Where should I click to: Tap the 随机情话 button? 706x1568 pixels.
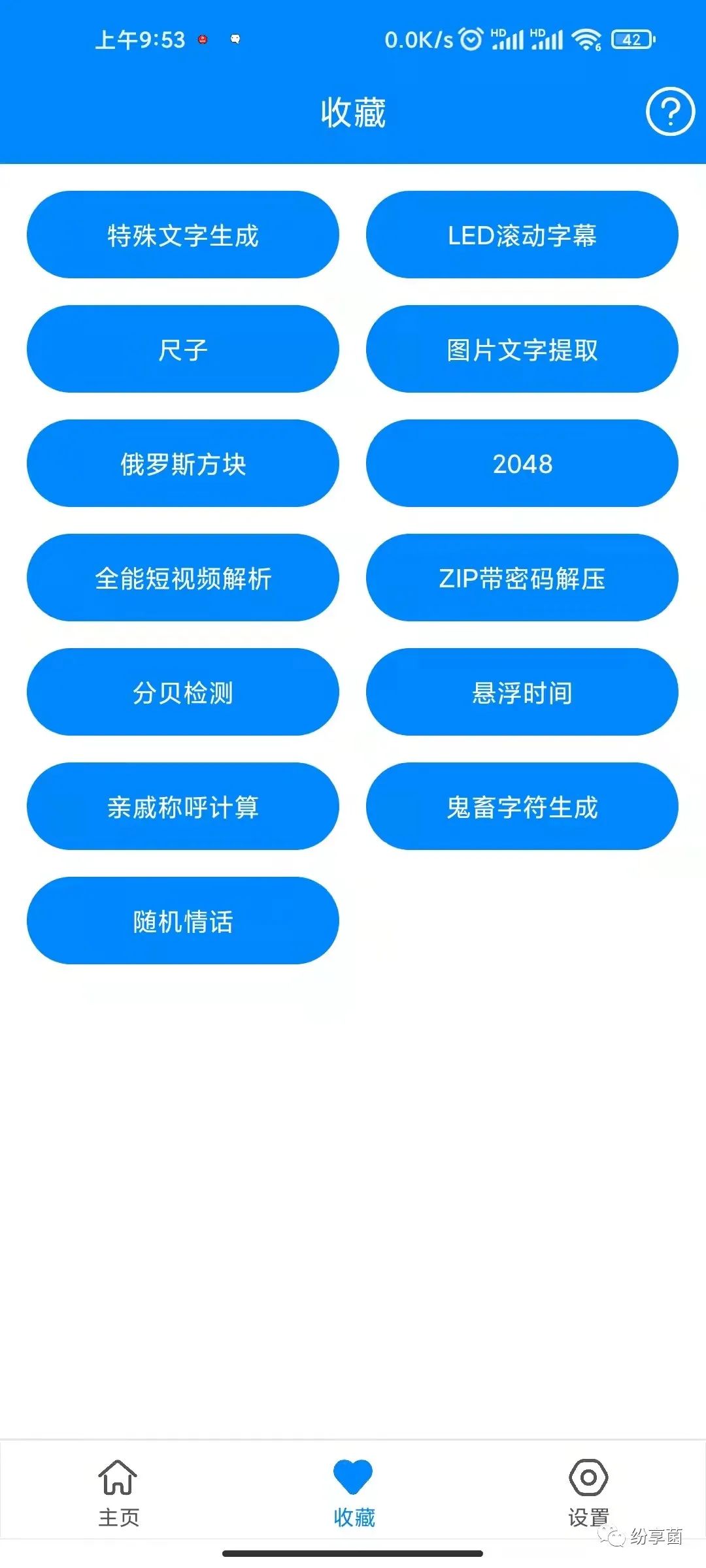coord(183,921)
